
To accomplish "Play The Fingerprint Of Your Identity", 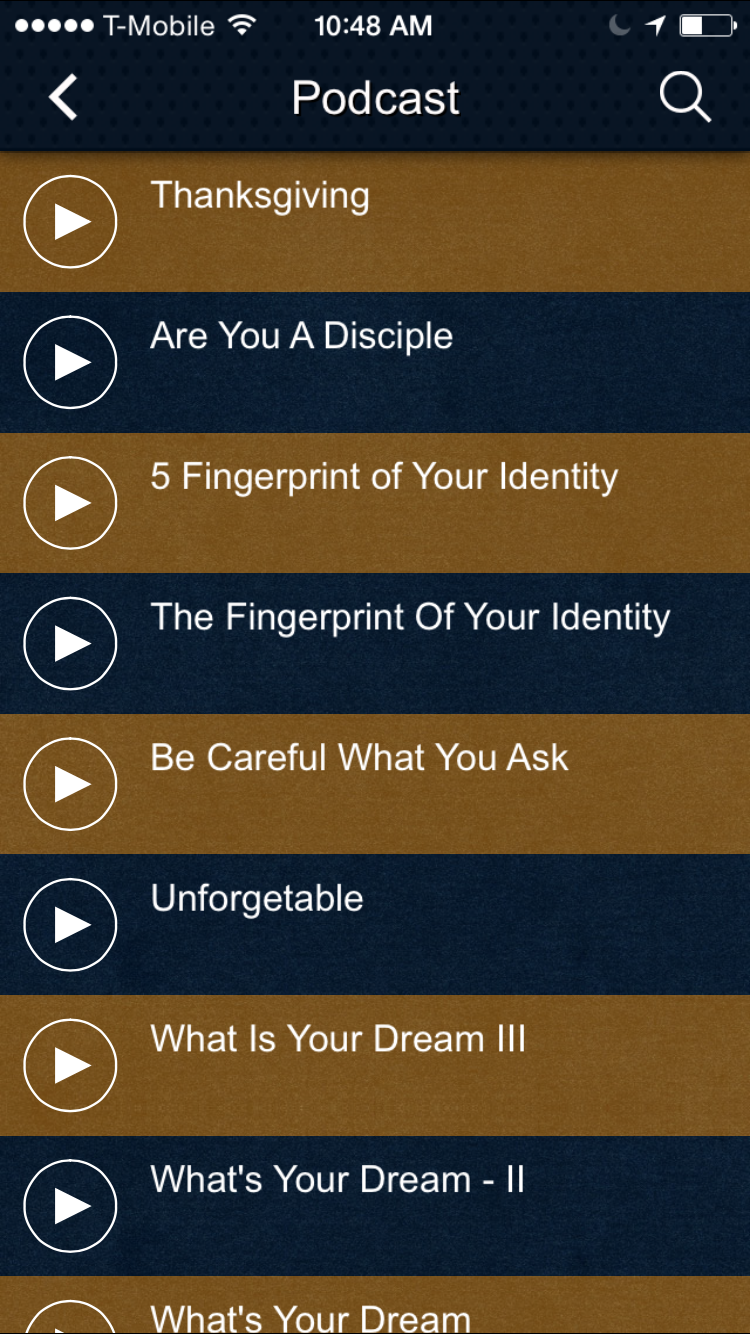I will pyautogui.click(x=70, y=644).
